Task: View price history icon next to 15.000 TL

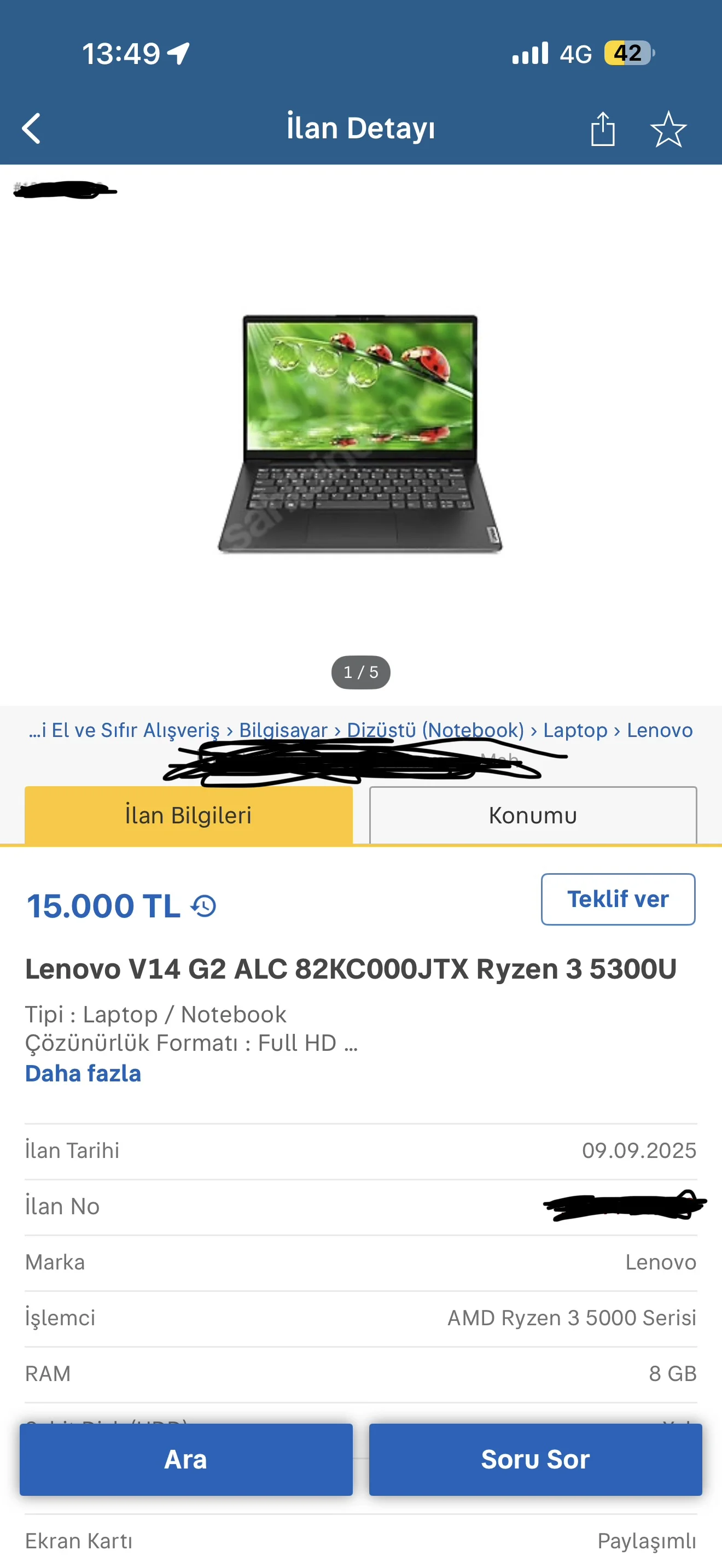Action: 203,906
